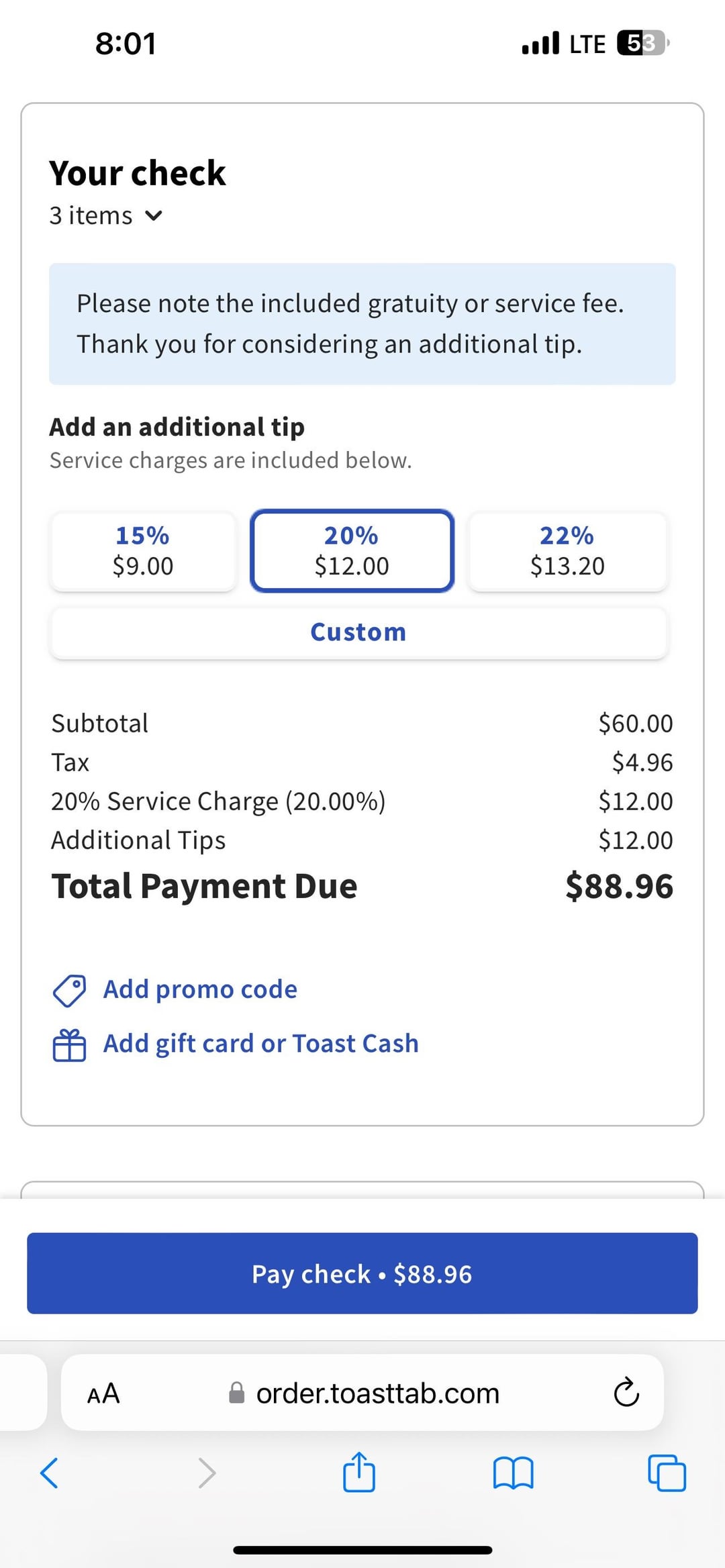
Task: Pick the 22% tip option
Action: pos(567,551)
